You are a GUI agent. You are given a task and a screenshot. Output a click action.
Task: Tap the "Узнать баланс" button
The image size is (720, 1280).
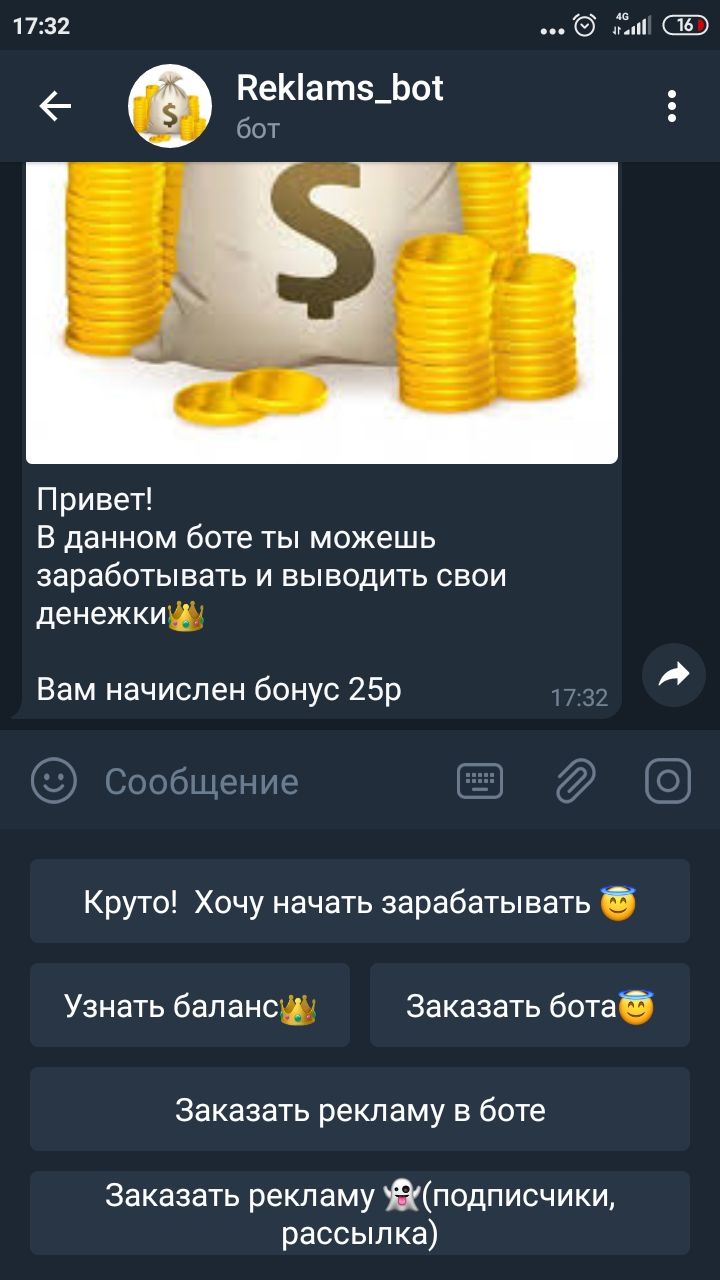tap(190, 1005)
